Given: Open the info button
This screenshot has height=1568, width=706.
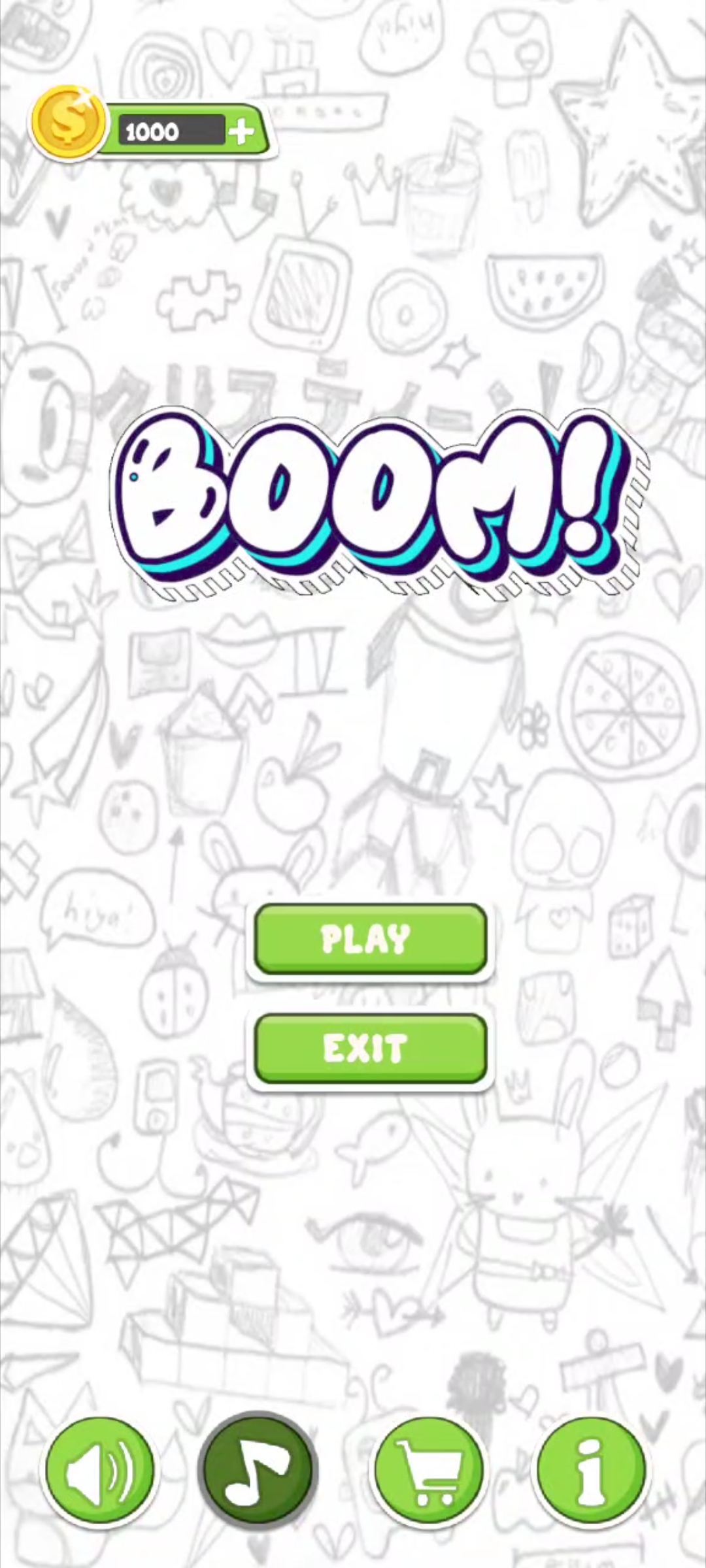Looking at the screenshot, I should point(591,1470).
